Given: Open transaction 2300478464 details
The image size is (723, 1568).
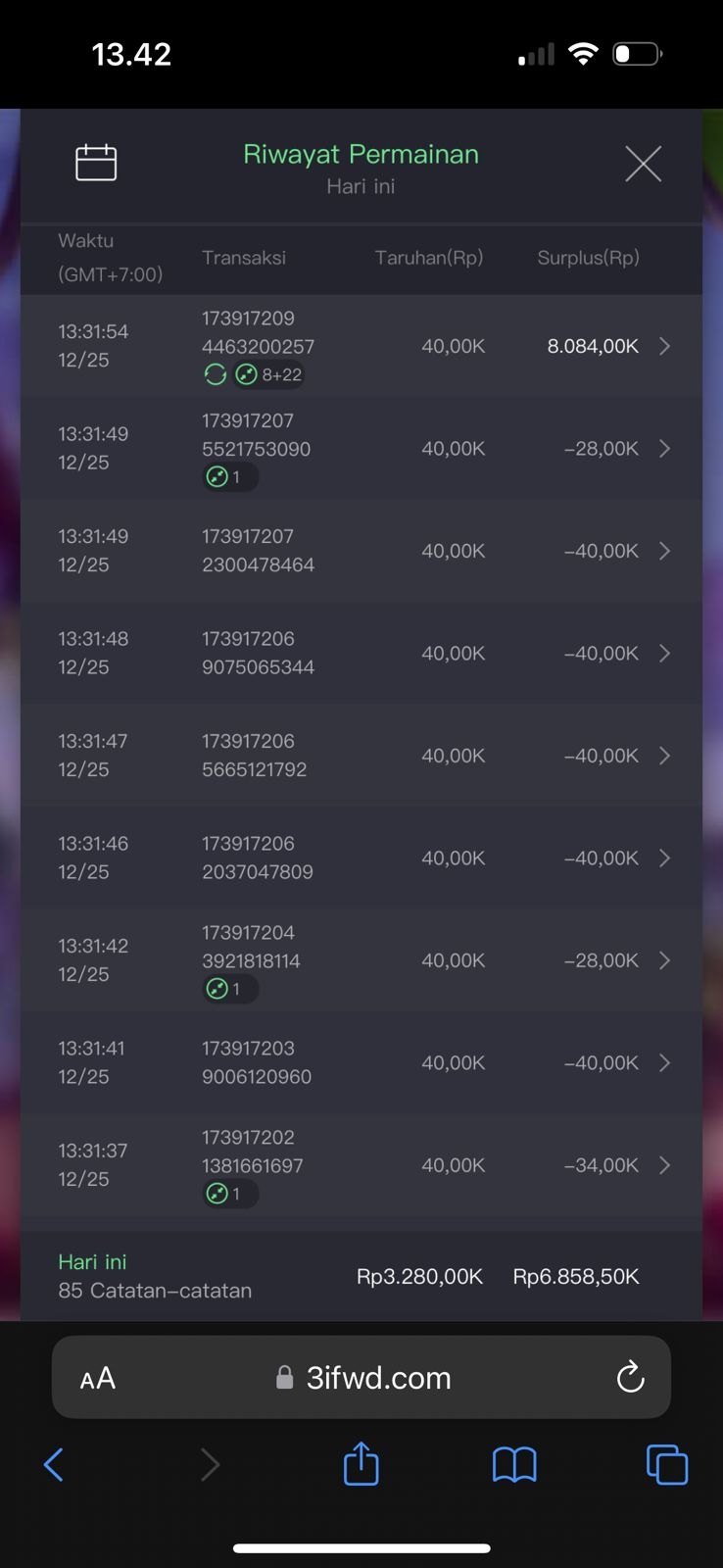Looking at the screenshot, I should point(663,551).
